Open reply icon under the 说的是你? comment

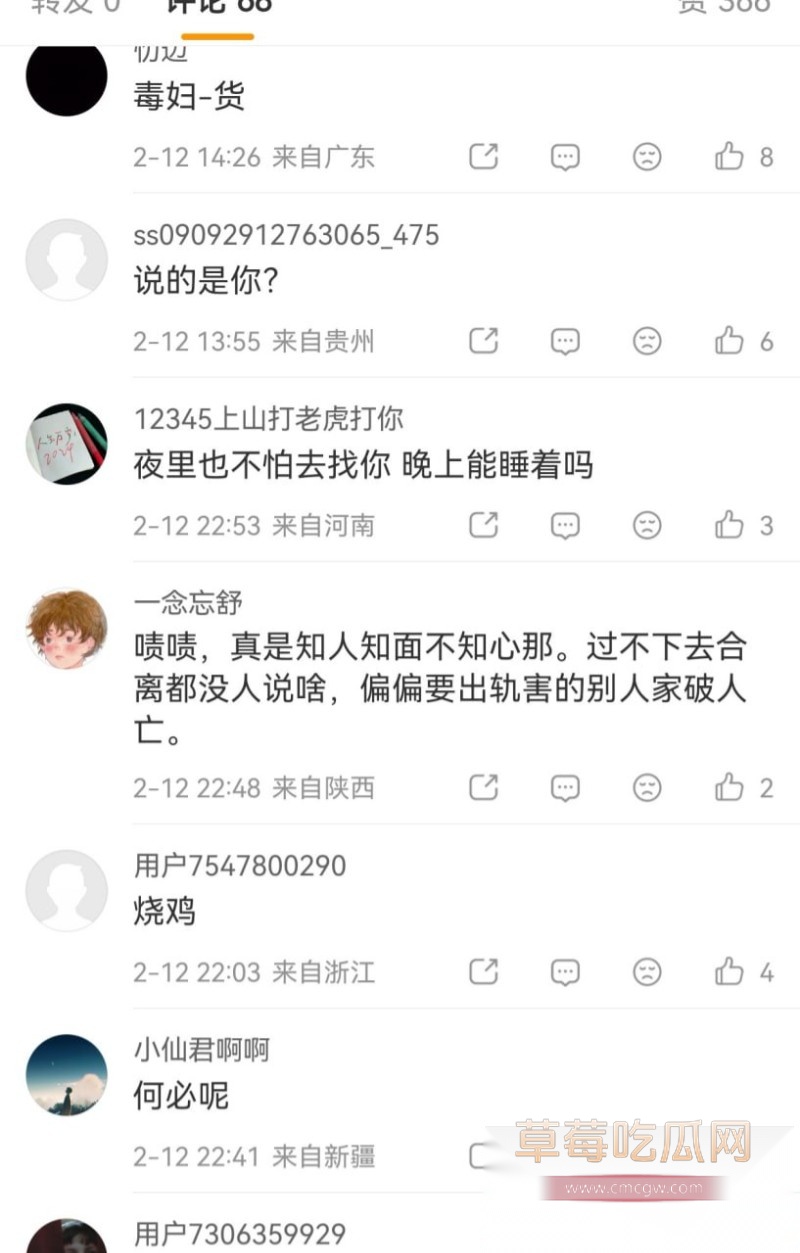click(x=565, y=341)
